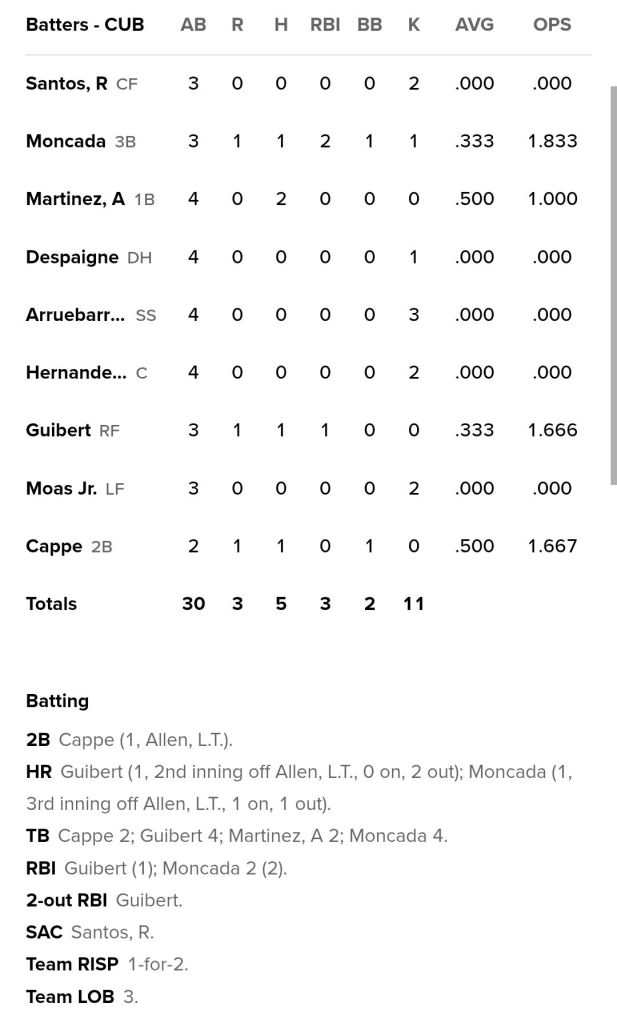
Task: Open Santos, R player page
Action: click(x=66, y=84)
